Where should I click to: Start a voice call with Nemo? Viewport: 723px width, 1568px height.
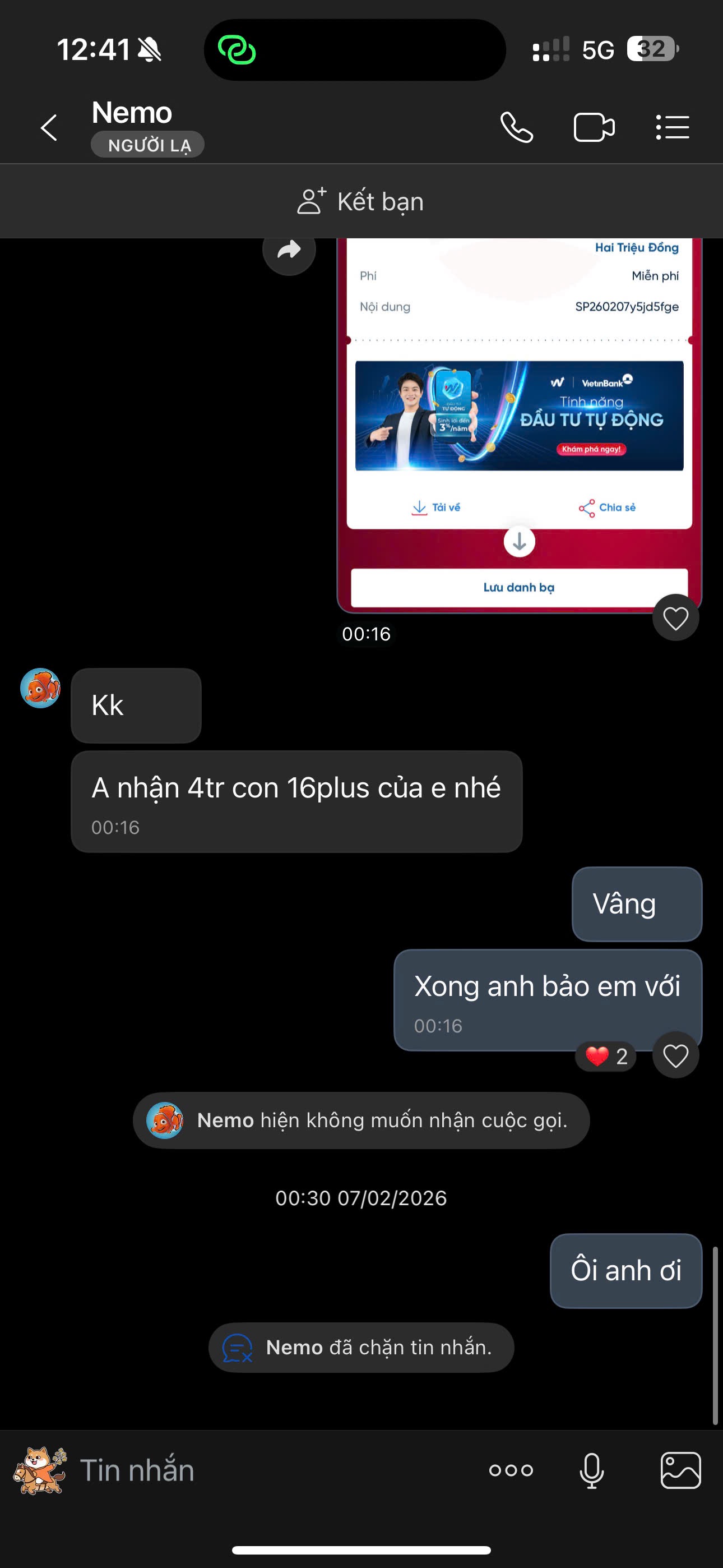coord(518,127)
